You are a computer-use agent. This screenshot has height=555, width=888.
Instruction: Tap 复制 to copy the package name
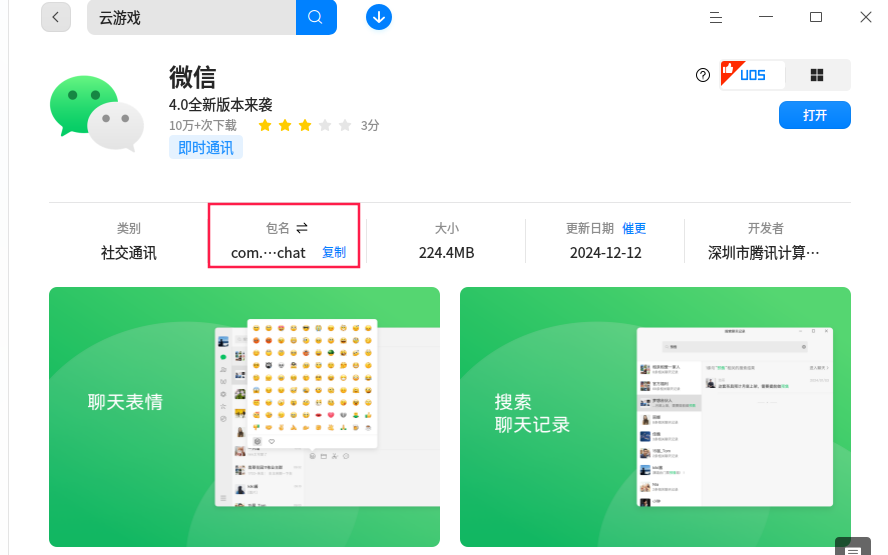click(x=334, y=253)
